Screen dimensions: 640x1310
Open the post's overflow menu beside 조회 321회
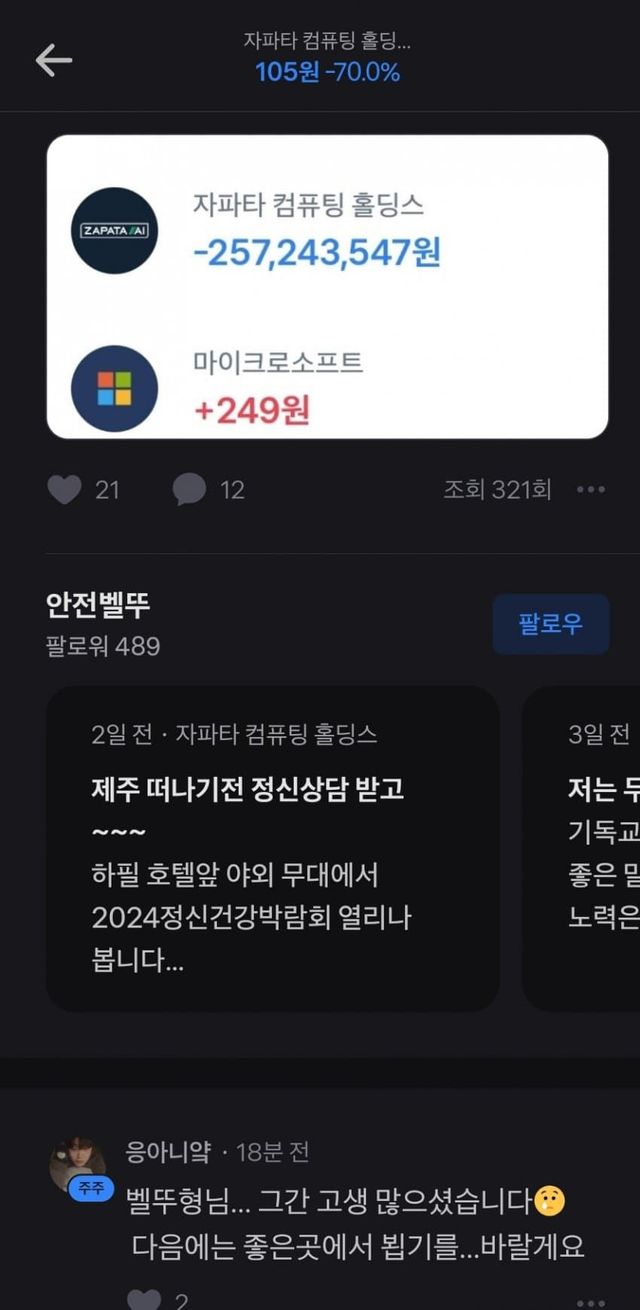click(591, 490)
